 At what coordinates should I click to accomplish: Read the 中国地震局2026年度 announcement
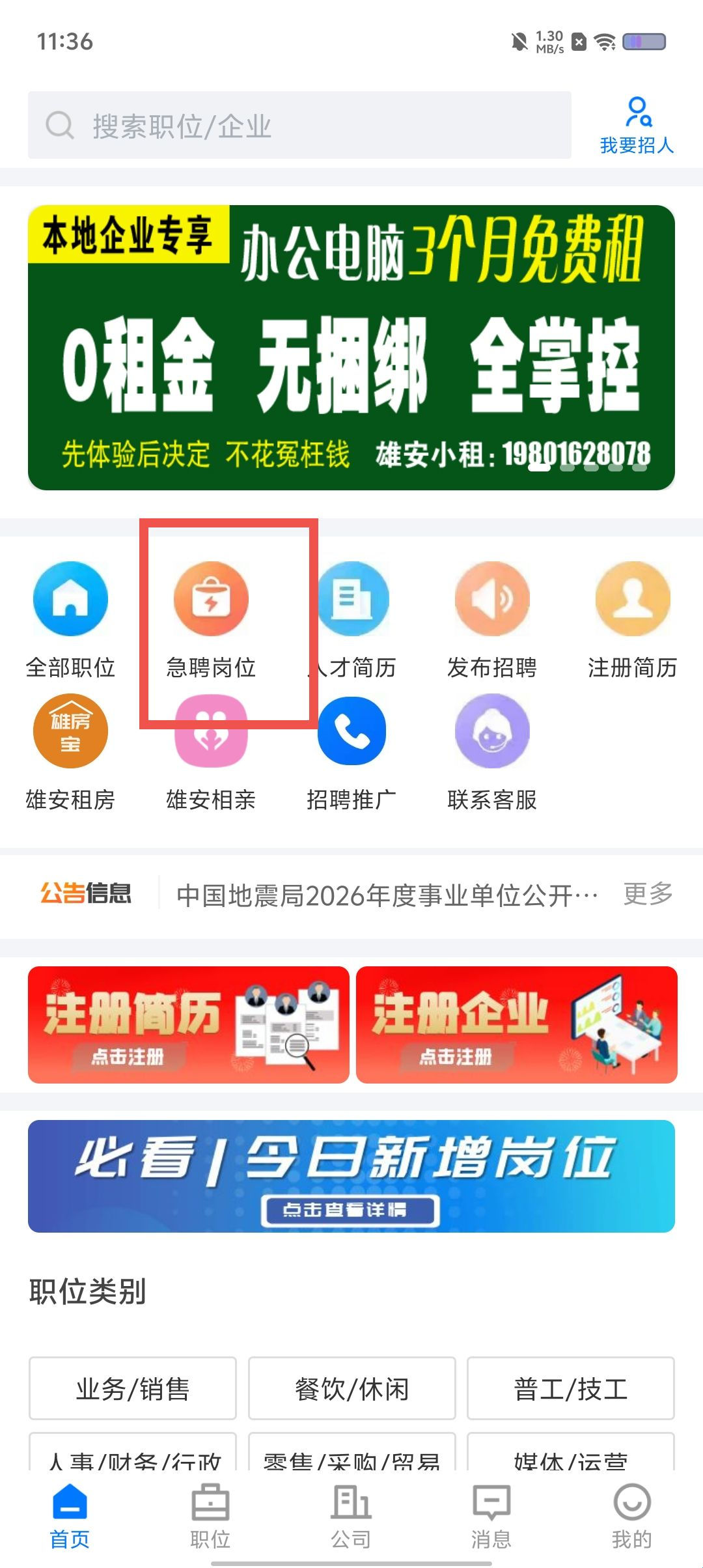[x=387, y=895]
